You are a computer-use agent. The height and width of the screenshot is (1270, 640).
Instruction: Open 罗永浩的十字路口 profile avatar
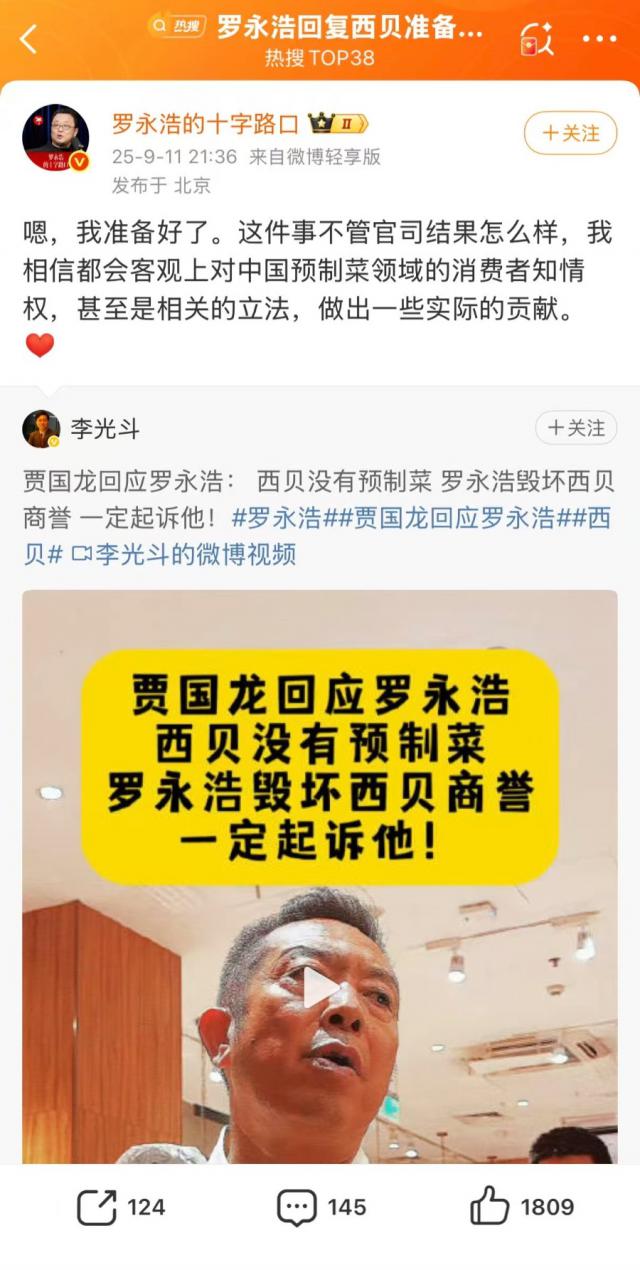(55, 137)
